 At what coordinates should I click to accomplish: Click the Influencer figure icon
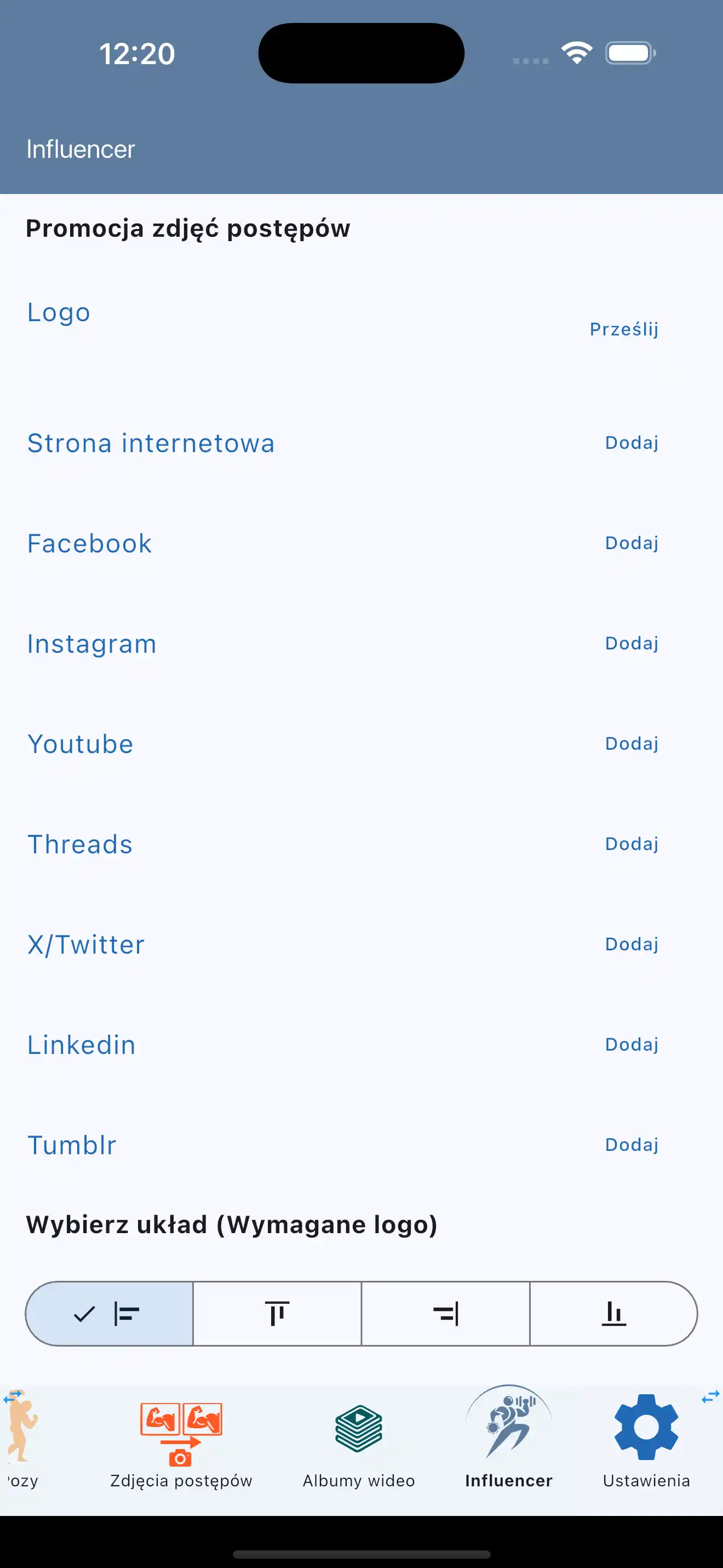509,1430
